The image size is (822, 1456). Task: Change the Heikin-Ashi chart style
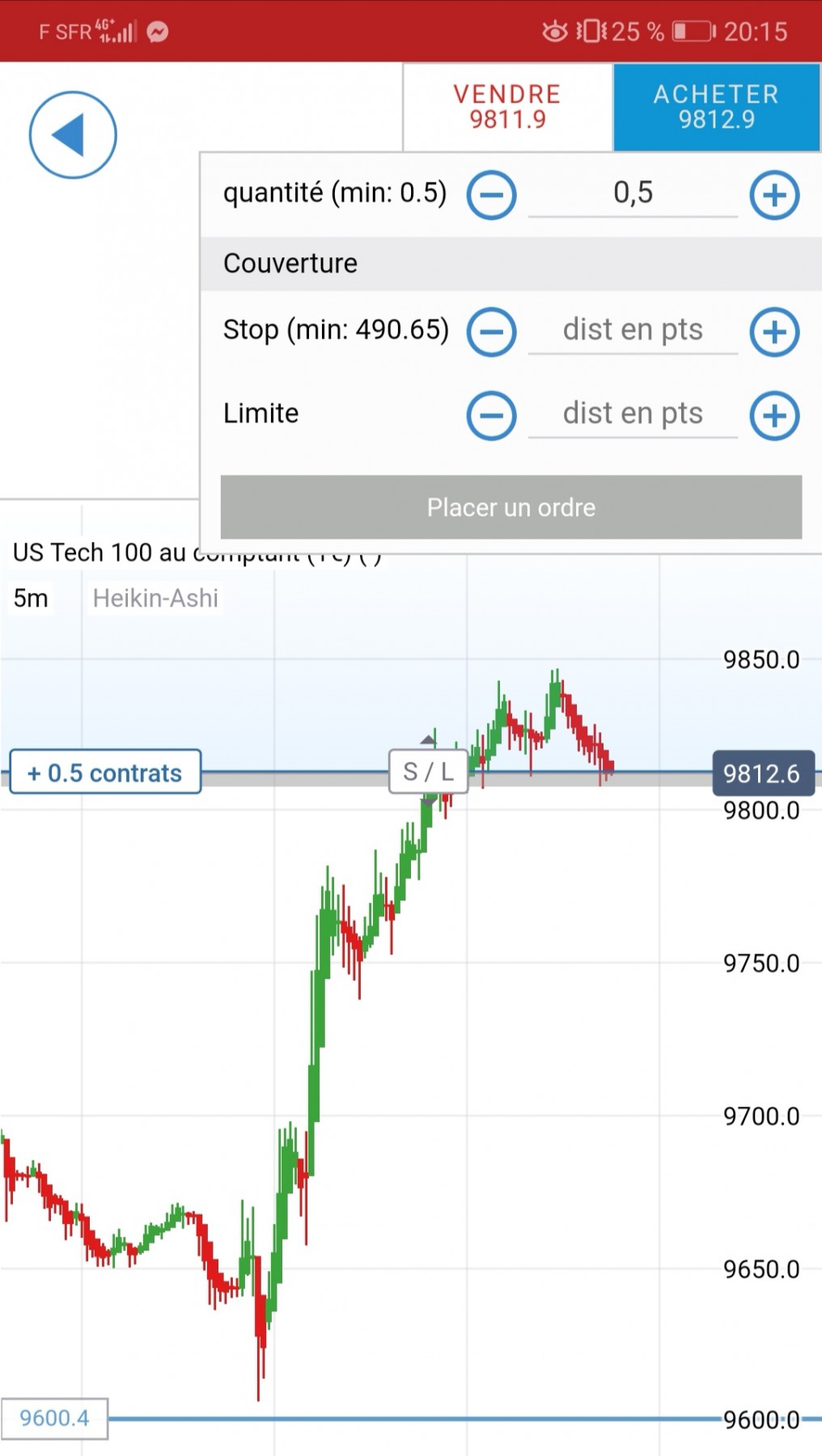click(x=155, y=599)
